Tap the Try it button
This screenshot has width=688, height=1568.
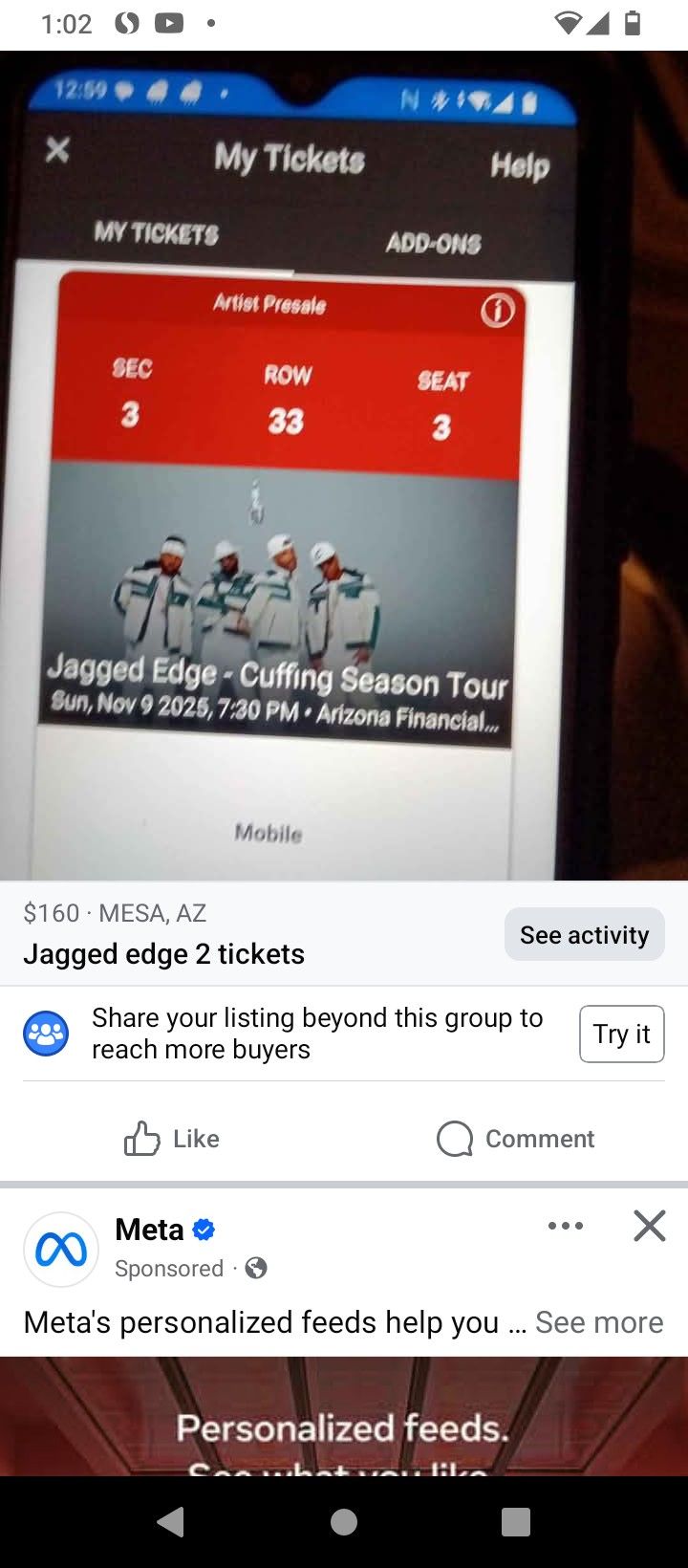coord(621,1034)
